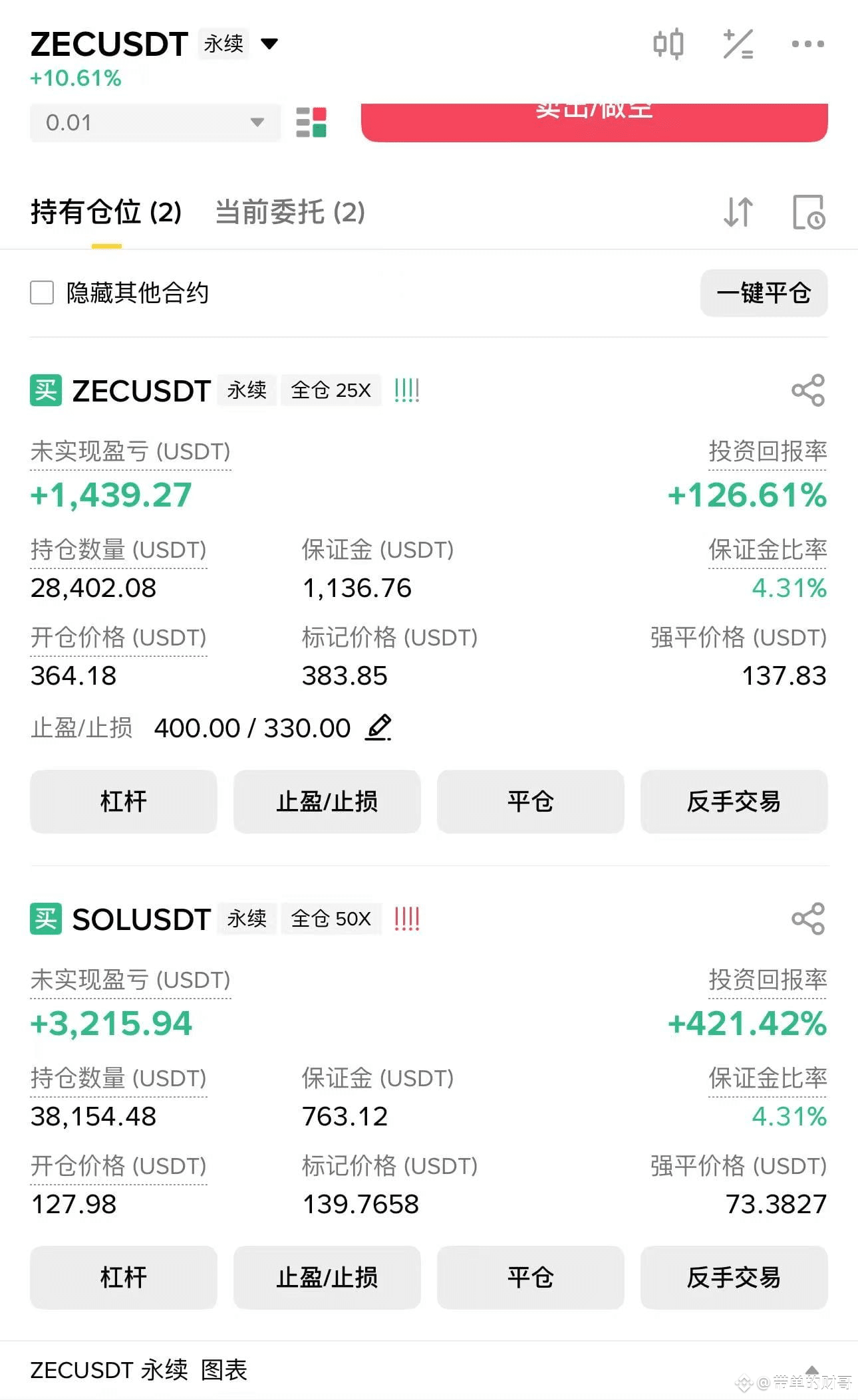The width and height of the screenshot is (858, 1400).
Task: Open the candlestick chart icon
Action: [668, 45]
